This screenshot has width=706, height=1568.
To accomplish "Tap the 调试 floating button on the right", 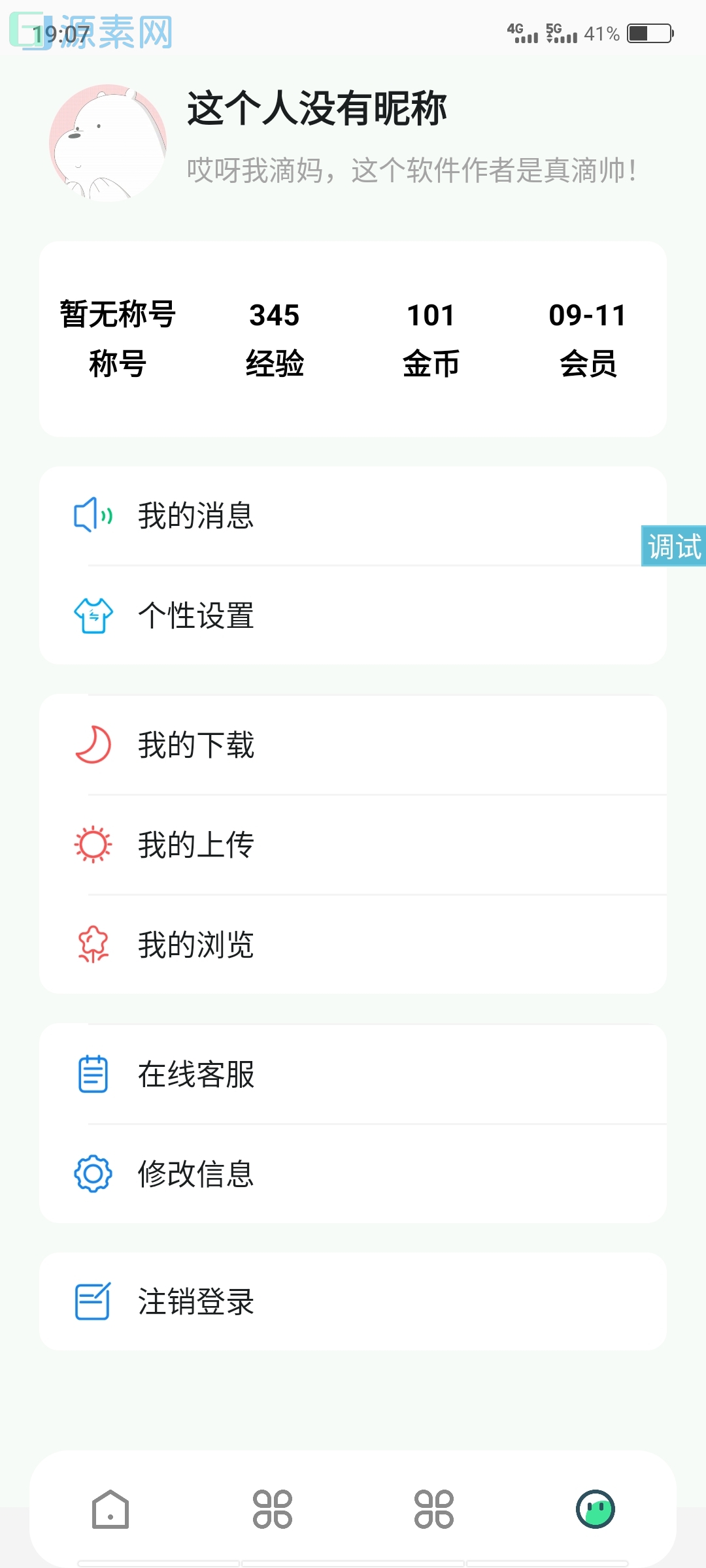I will point(673,546).
